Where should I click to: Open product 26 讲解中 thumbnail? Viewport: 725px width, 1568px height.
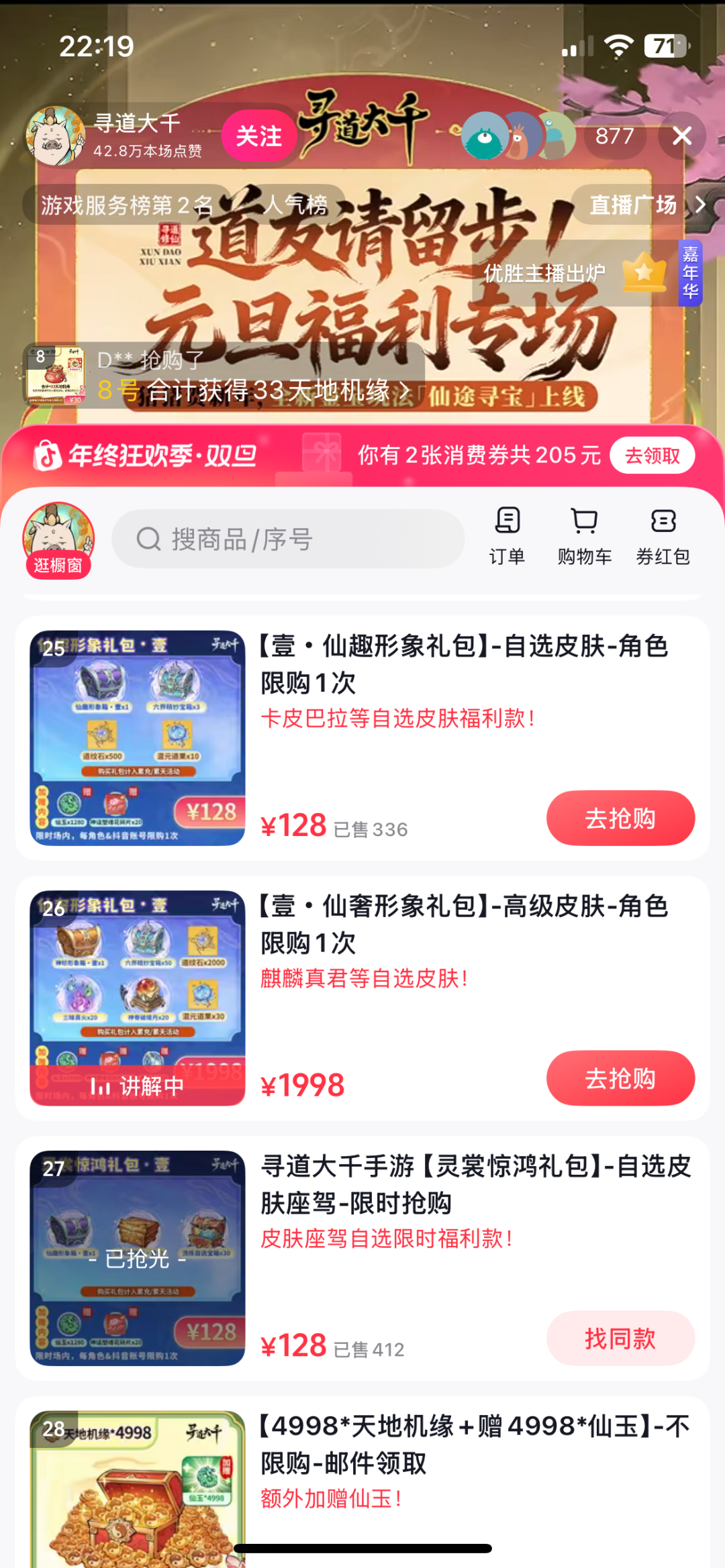point(138,998)
